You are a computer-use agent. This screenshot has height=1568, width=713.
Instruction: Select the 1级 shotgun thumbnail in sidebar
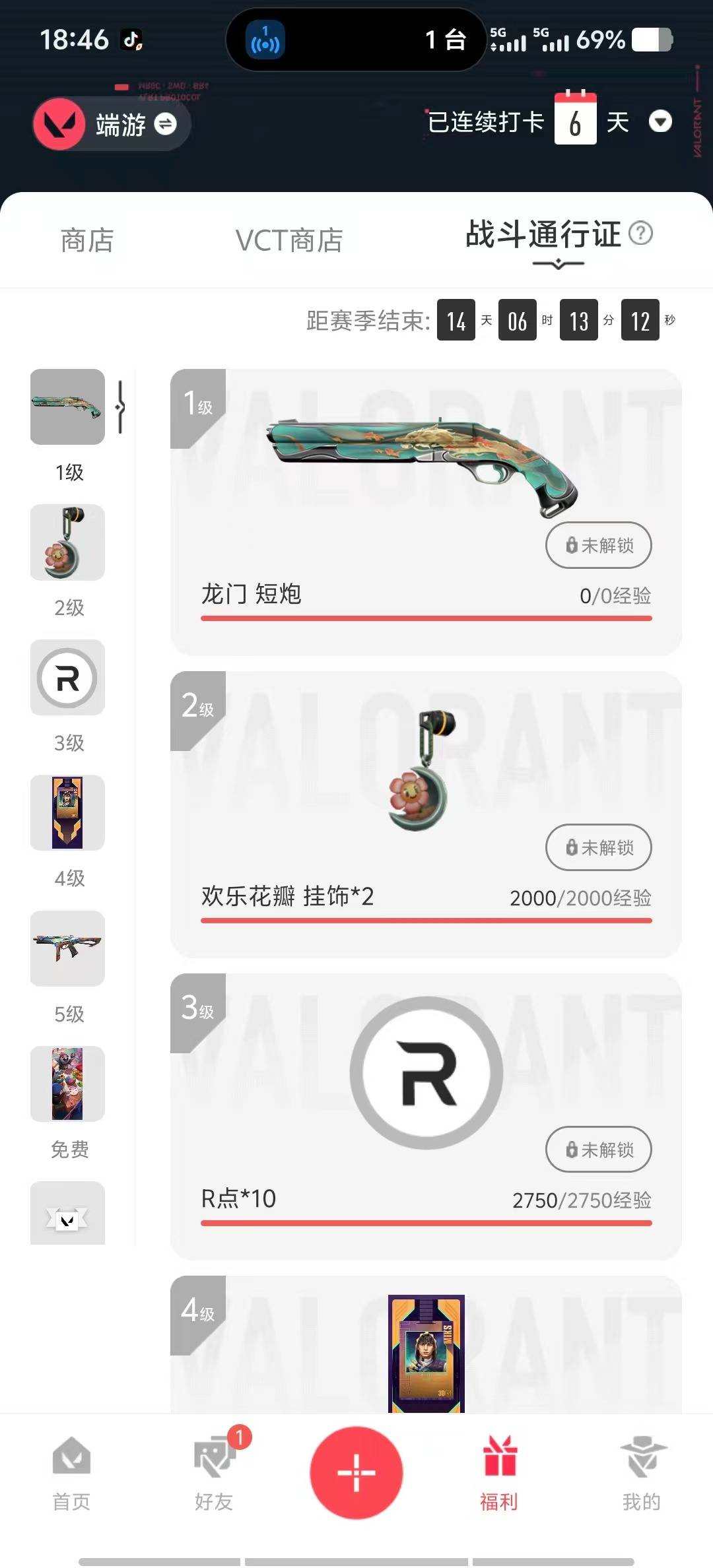click(x=67, y=407)
